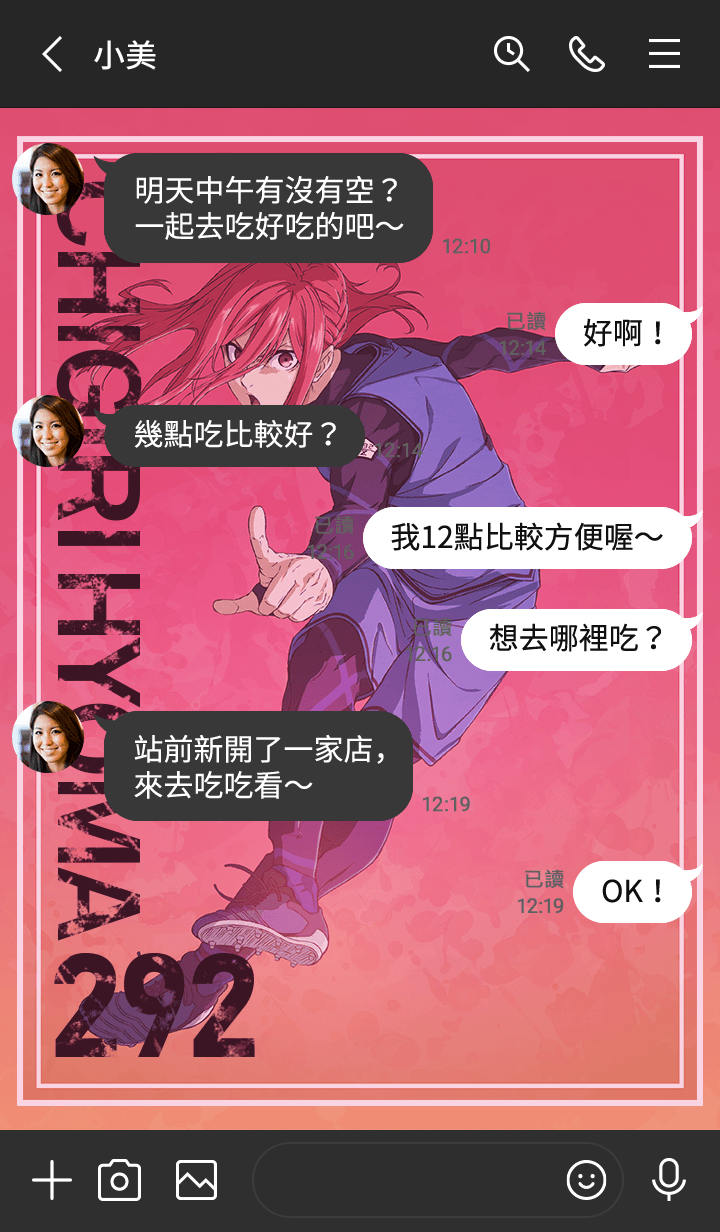720x1232 pixels.
Task: Open the photo gallery picker
Action: coord(196,1181)
